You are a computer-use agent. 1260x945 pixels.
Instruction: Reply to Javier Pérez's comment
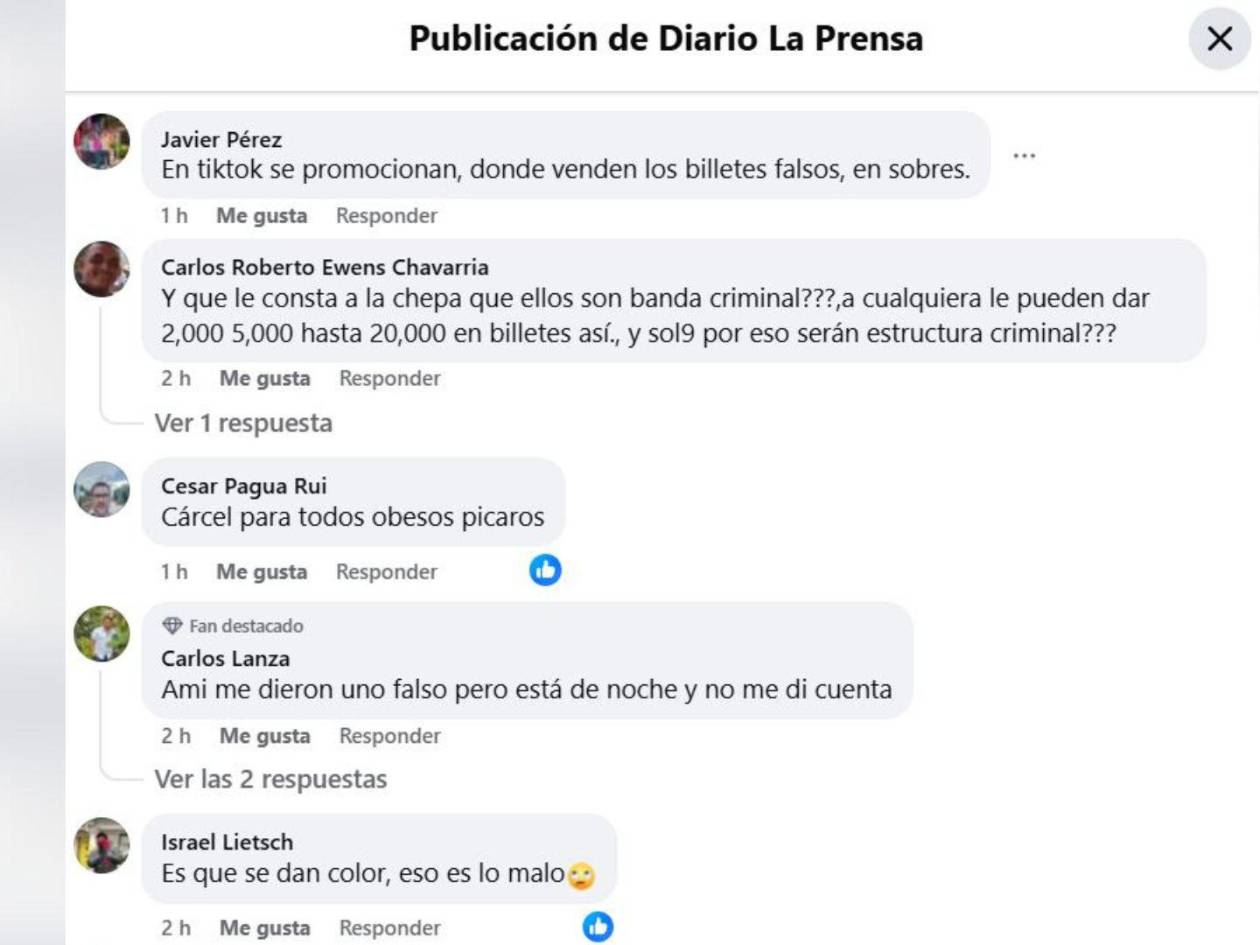click(386, 216)
